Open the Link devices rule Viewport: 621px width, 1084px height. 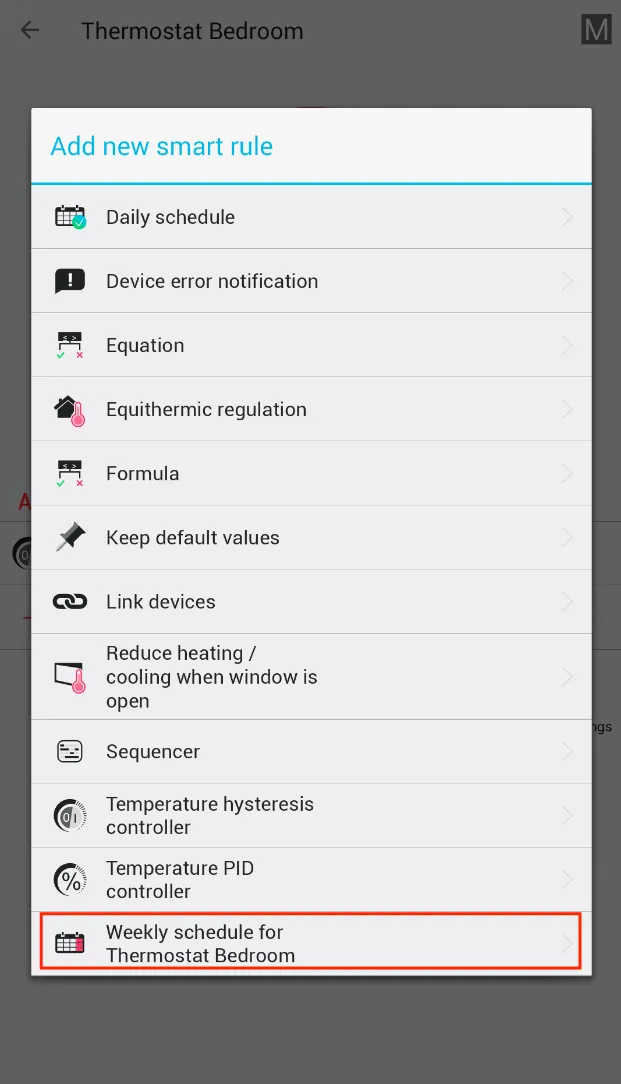point(310,601)
